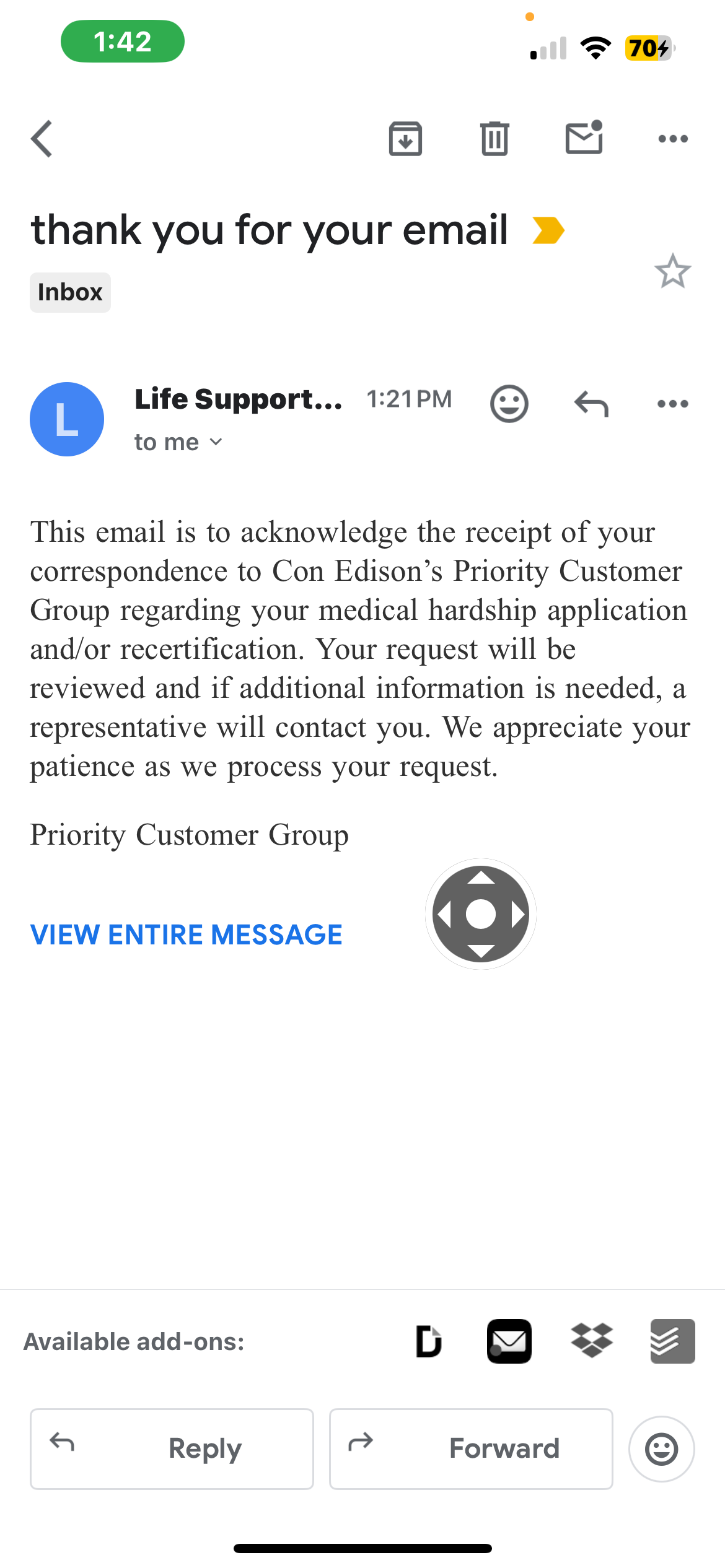View the entire message
The width and height of the screenshot is (725, 1568).
(x=186, y=934)
